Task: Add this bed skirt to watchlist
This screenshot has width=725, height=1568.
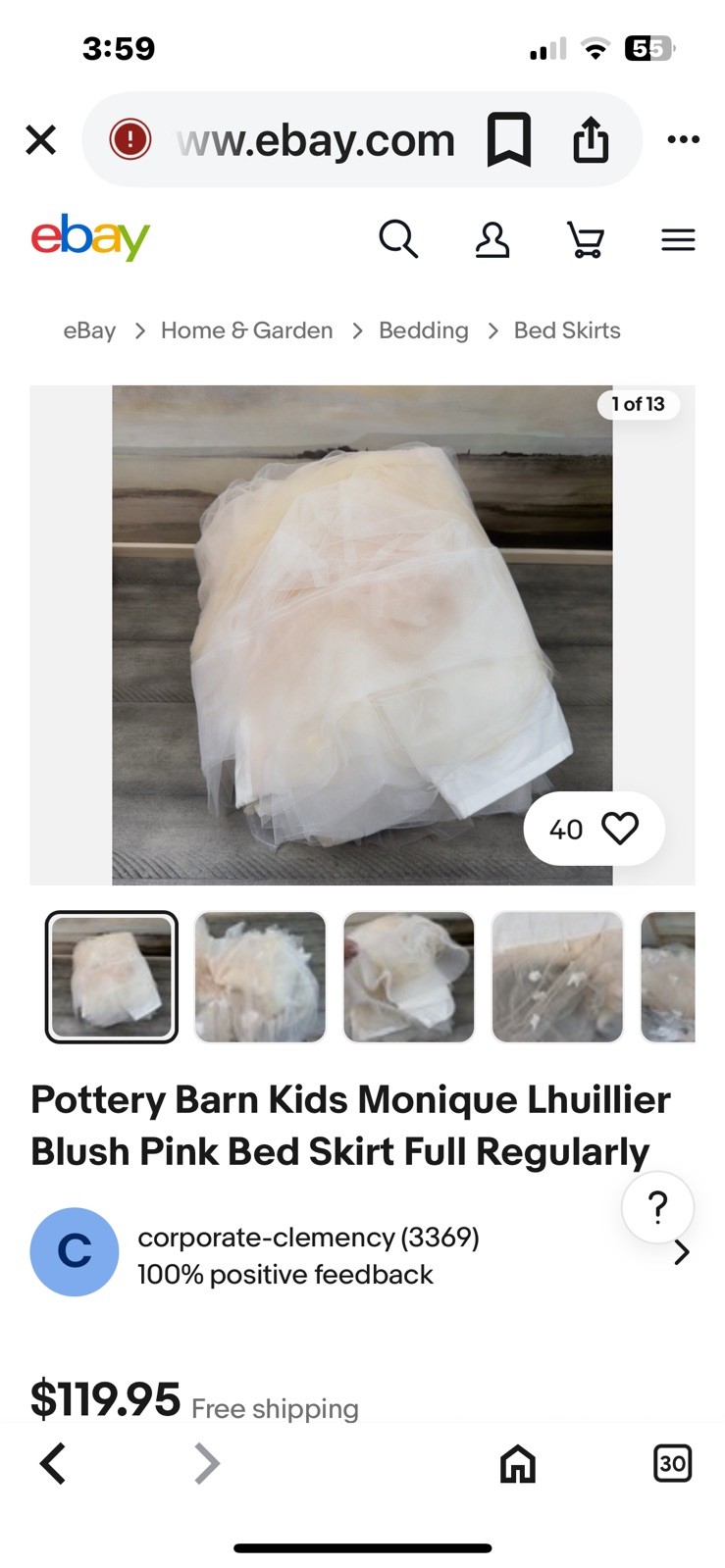Action: 594,829
